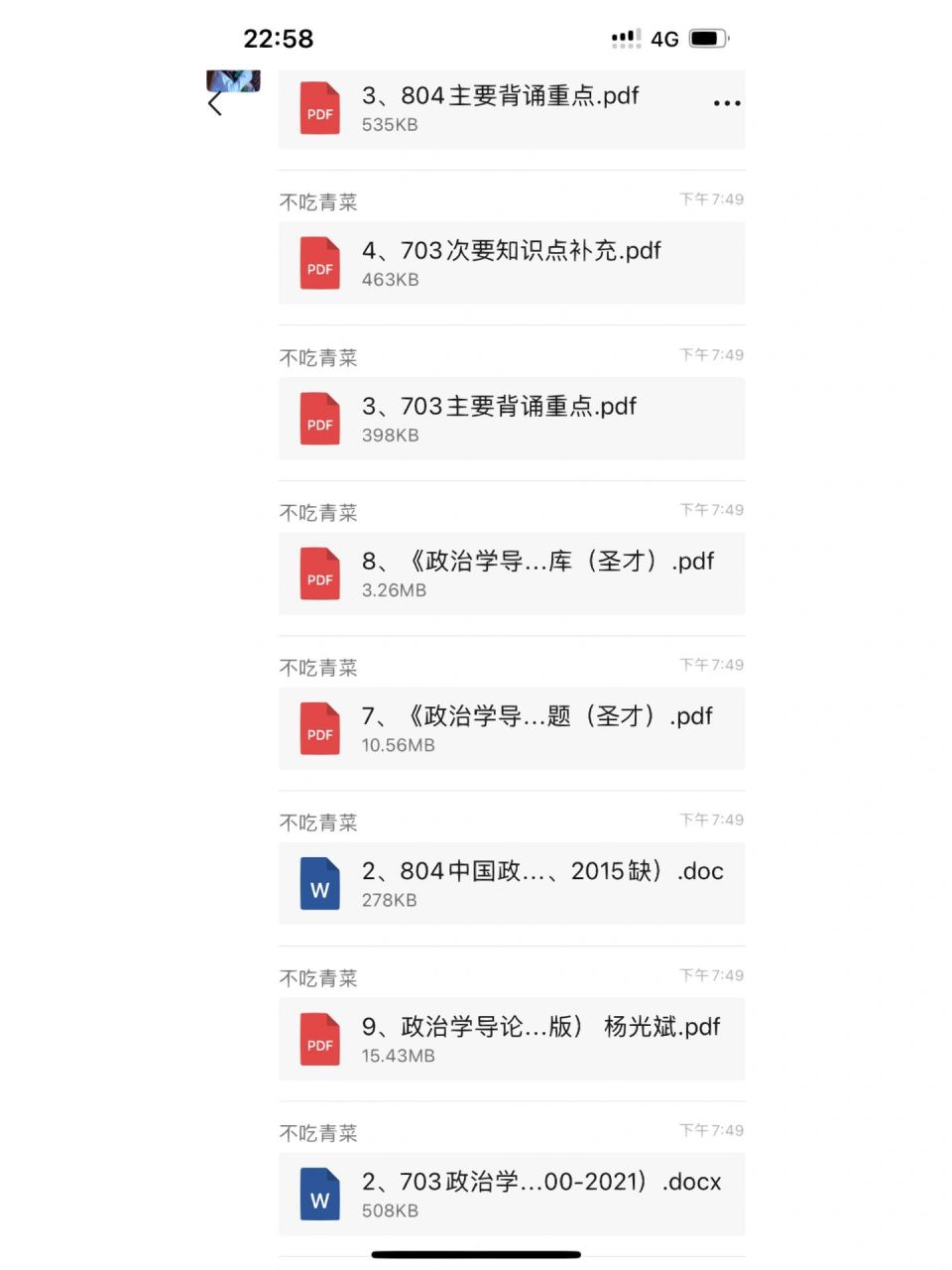Tap the back chevron at top left

pyautogui.click(x=216, y=103)
